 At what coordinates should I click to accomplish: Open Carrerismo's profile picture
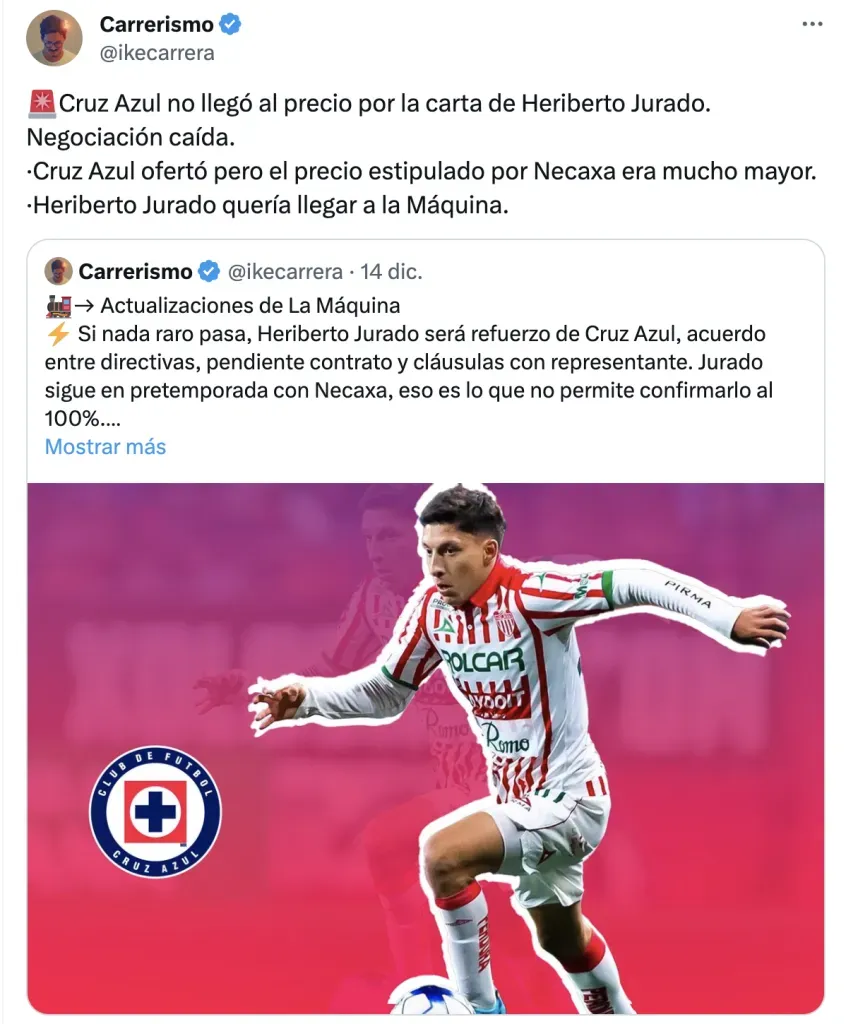pyautogui.click(x=55, y=38)
